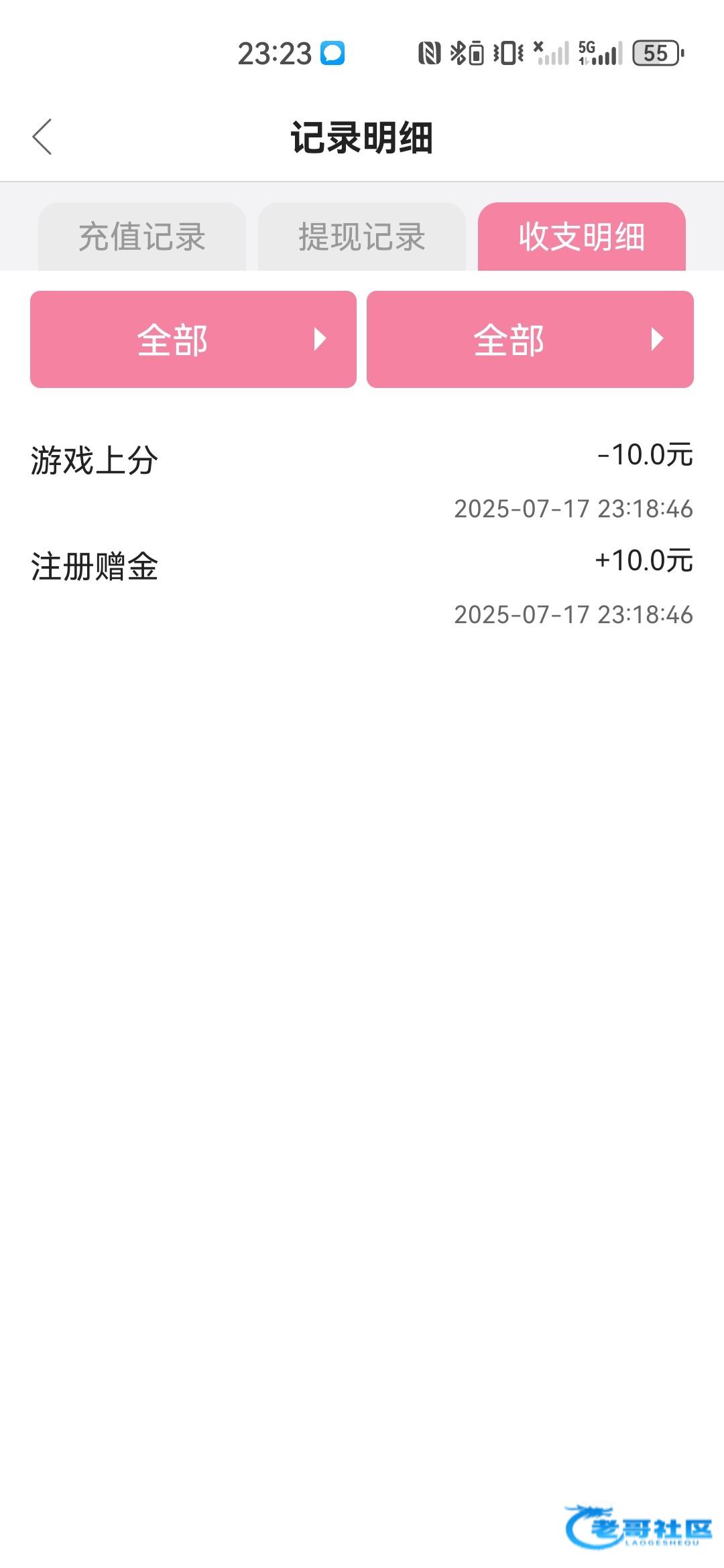The image size is (724, 1568).
Task: Go back using the top-left arrow
Action: 42,137
